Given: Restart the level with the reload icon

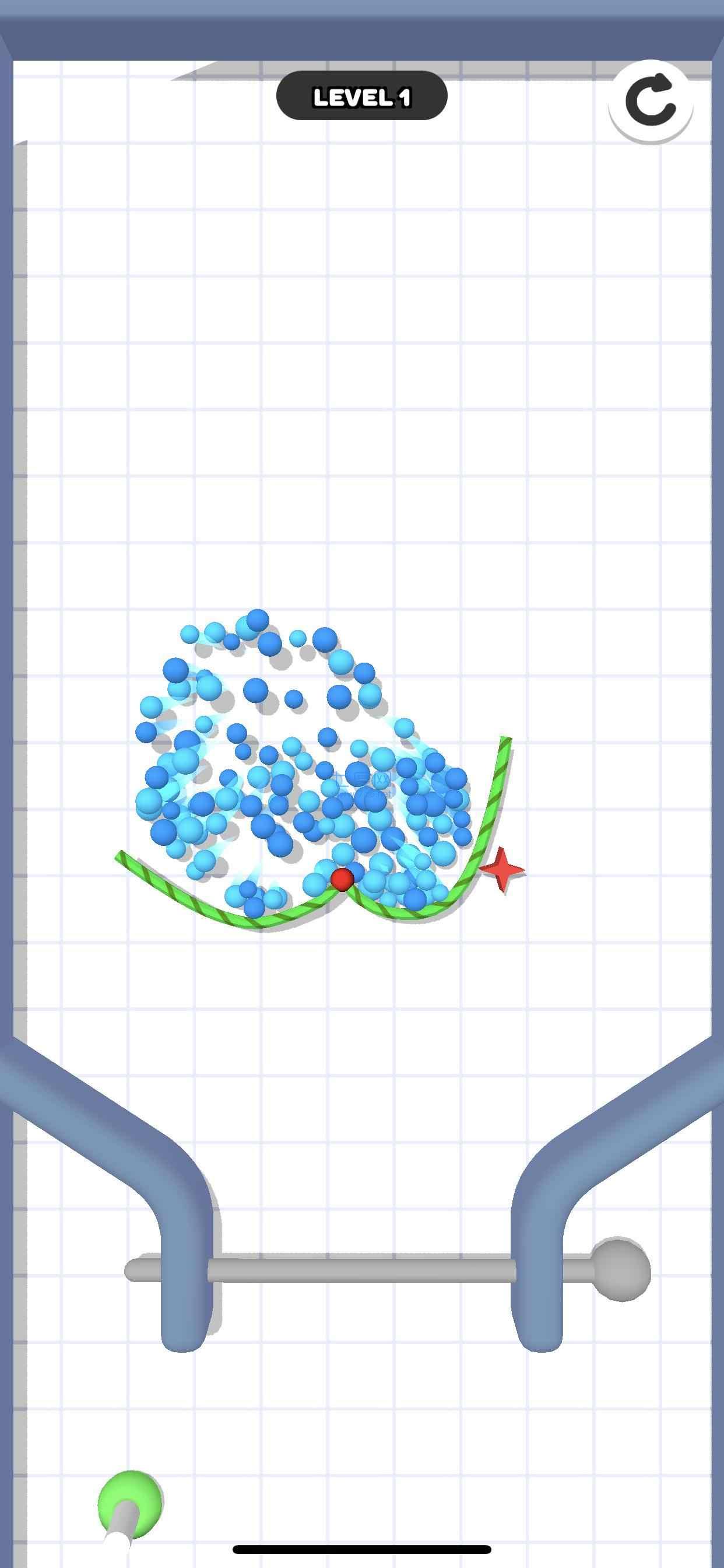Looking at the screenshot, I should 651,100.
